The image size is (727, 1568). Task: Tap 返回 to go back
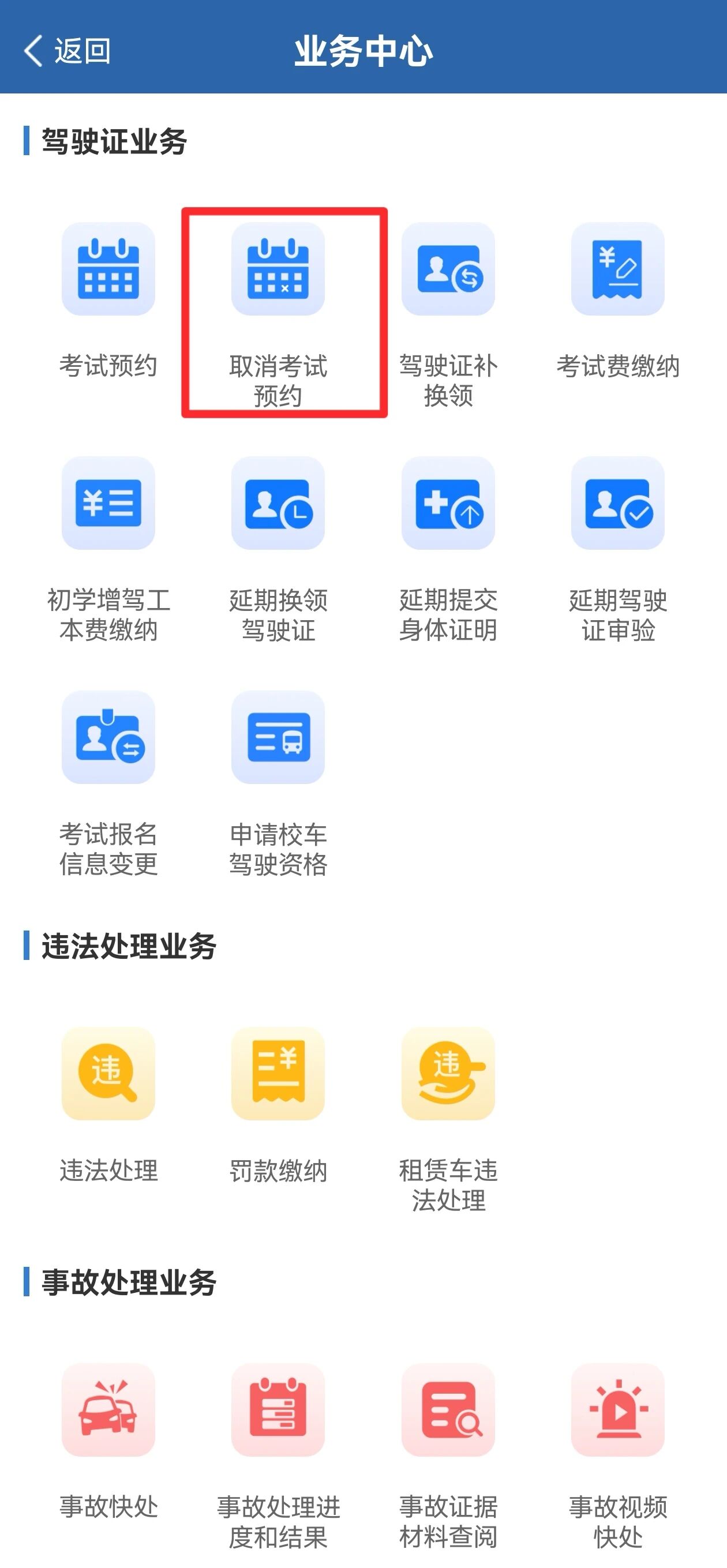coord(67,51)
